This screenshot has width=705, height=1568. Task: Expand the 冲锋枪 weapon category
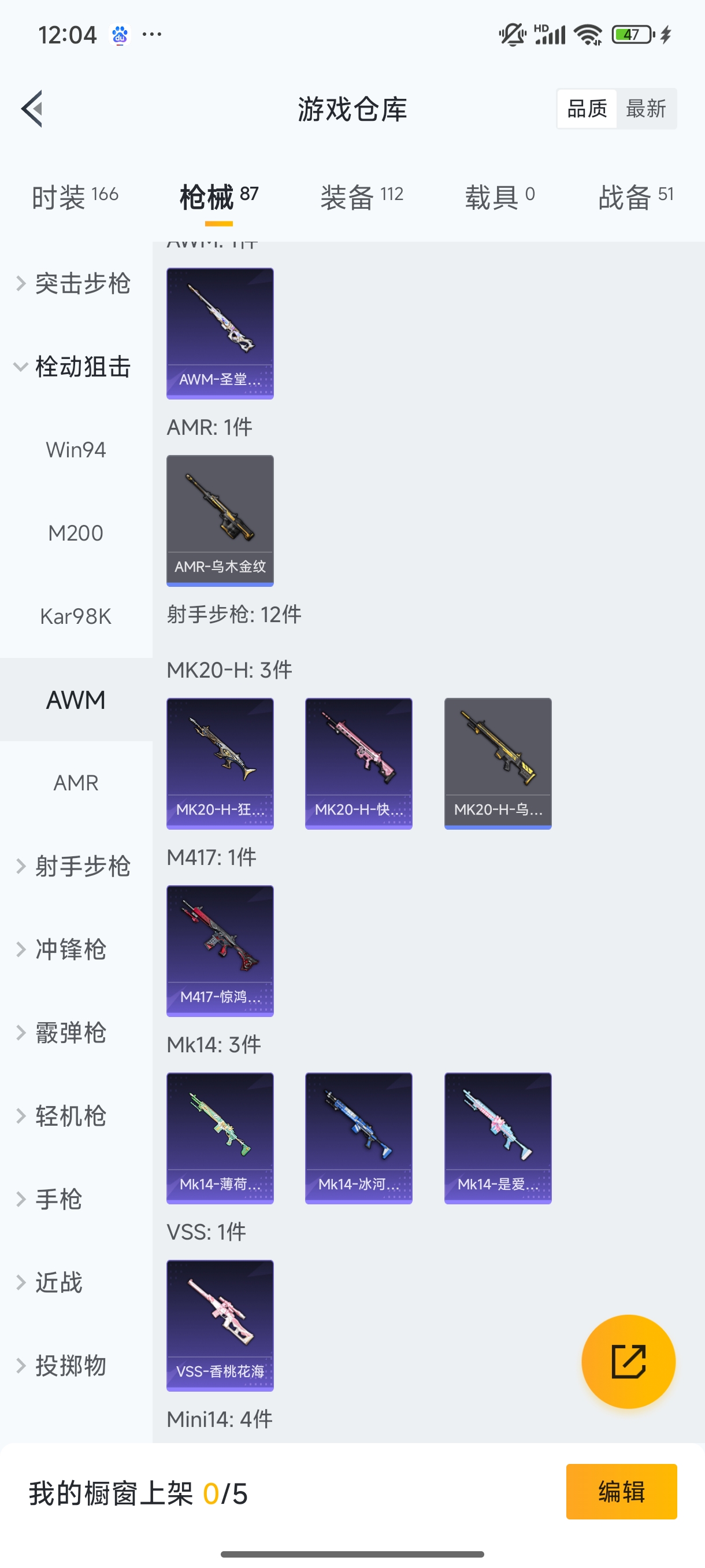pyautogui.click(x=71, y=949)
